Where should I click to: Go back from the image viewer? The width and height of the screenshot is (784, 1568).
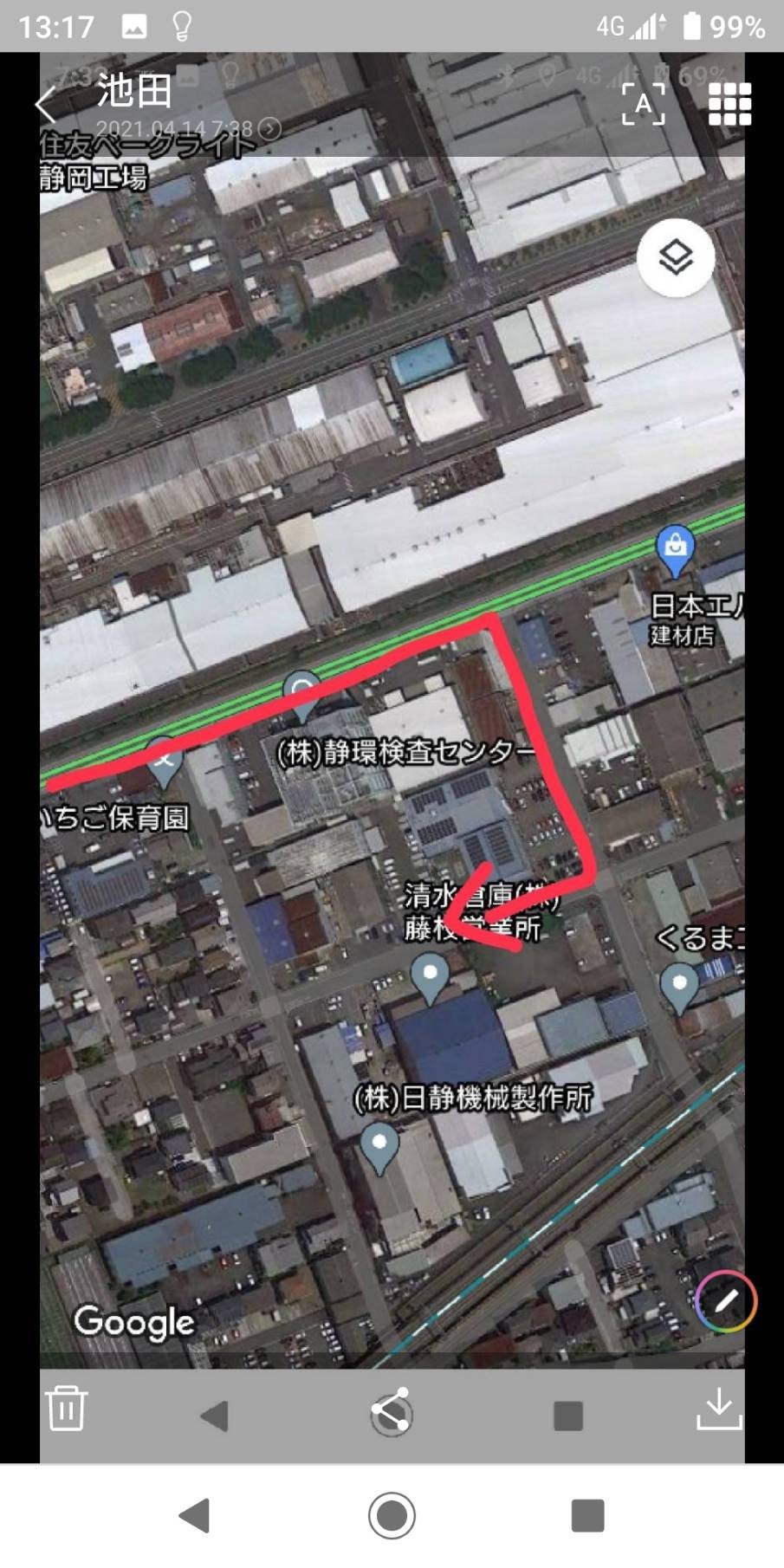pyautogui.click(x=48, y=105)
